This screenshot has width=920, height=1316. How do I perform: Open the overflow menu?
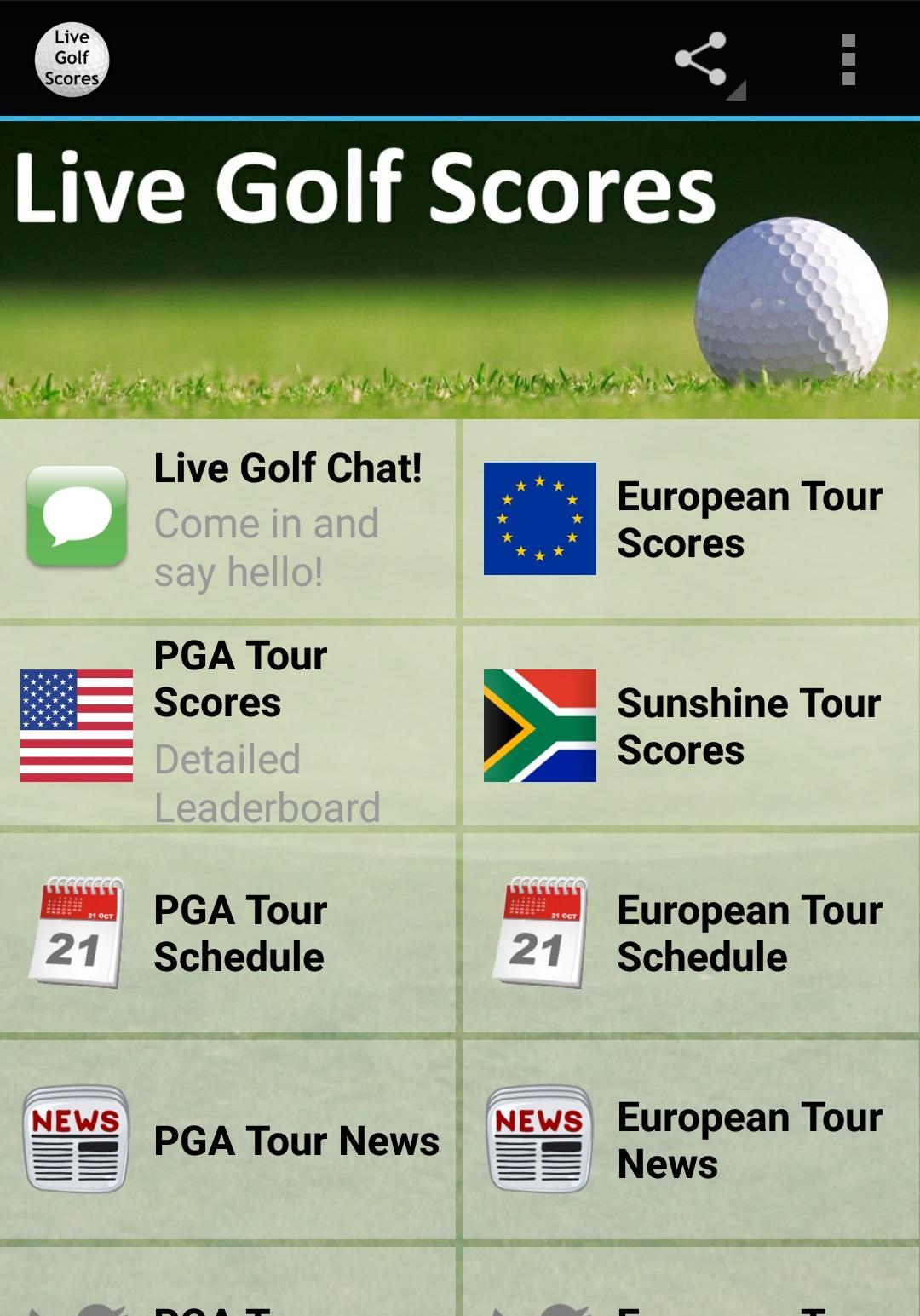pos(848,60)
